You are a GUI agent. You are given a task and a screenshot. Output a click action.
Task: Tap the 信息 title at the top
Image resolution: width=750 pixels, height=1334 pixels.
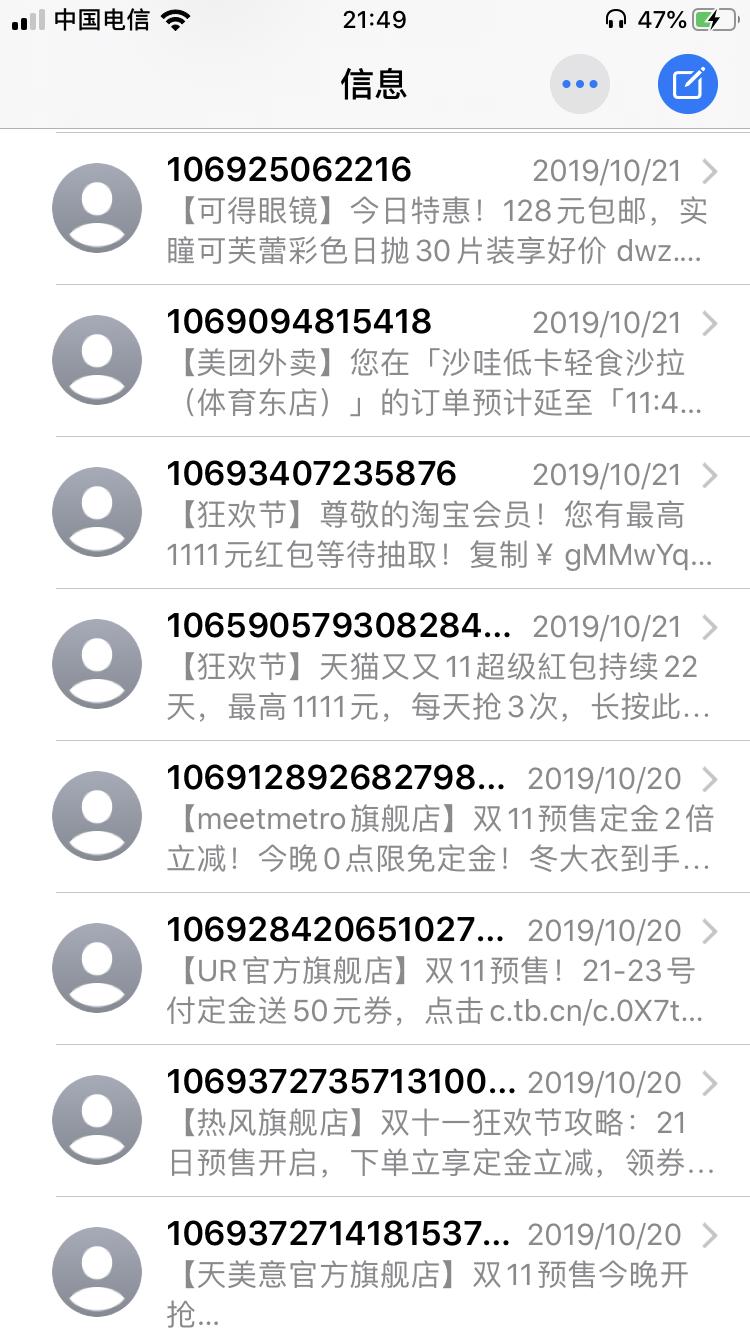click(375, 84)
